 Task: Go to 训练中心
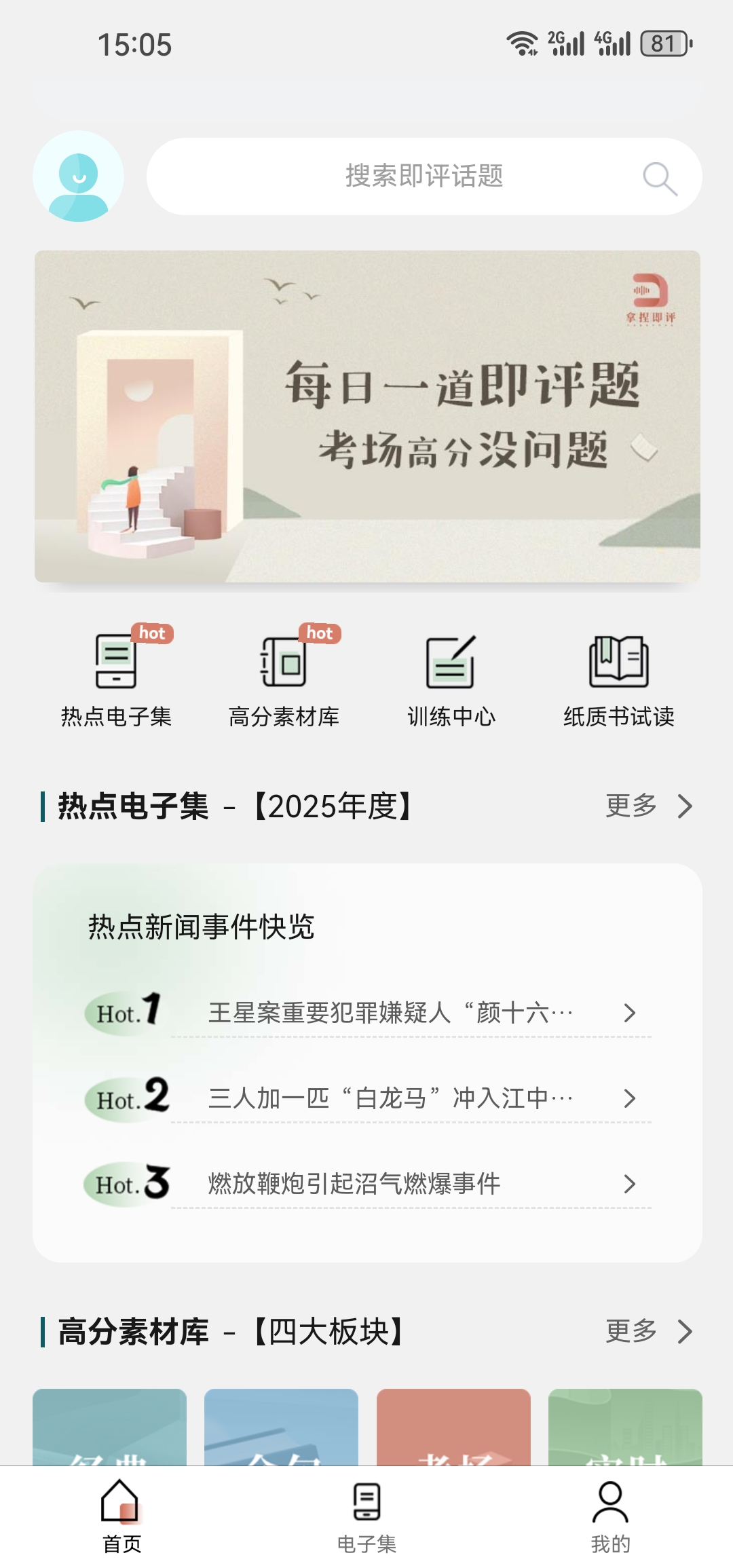(451, 675)
